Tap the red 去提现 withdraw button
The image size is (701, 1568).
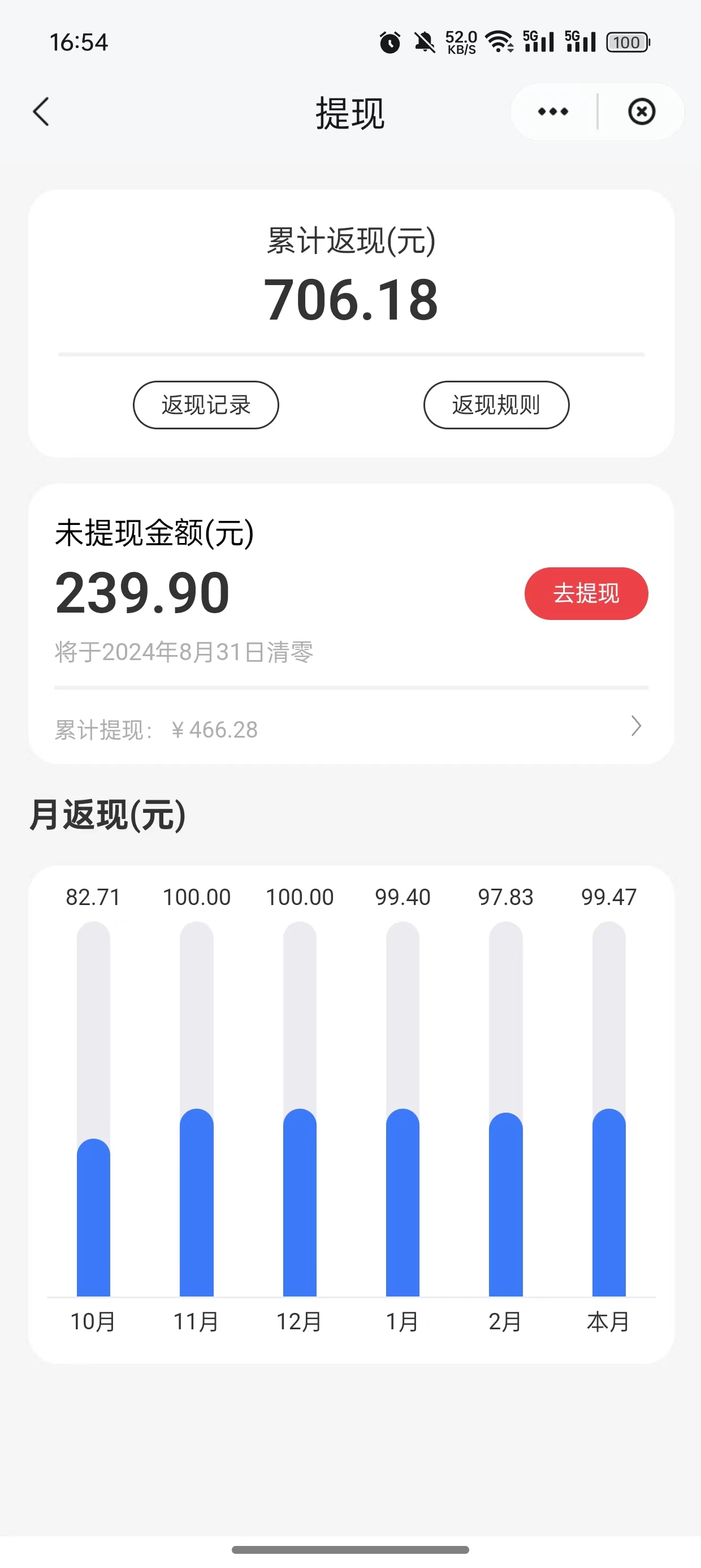[586, 593]
